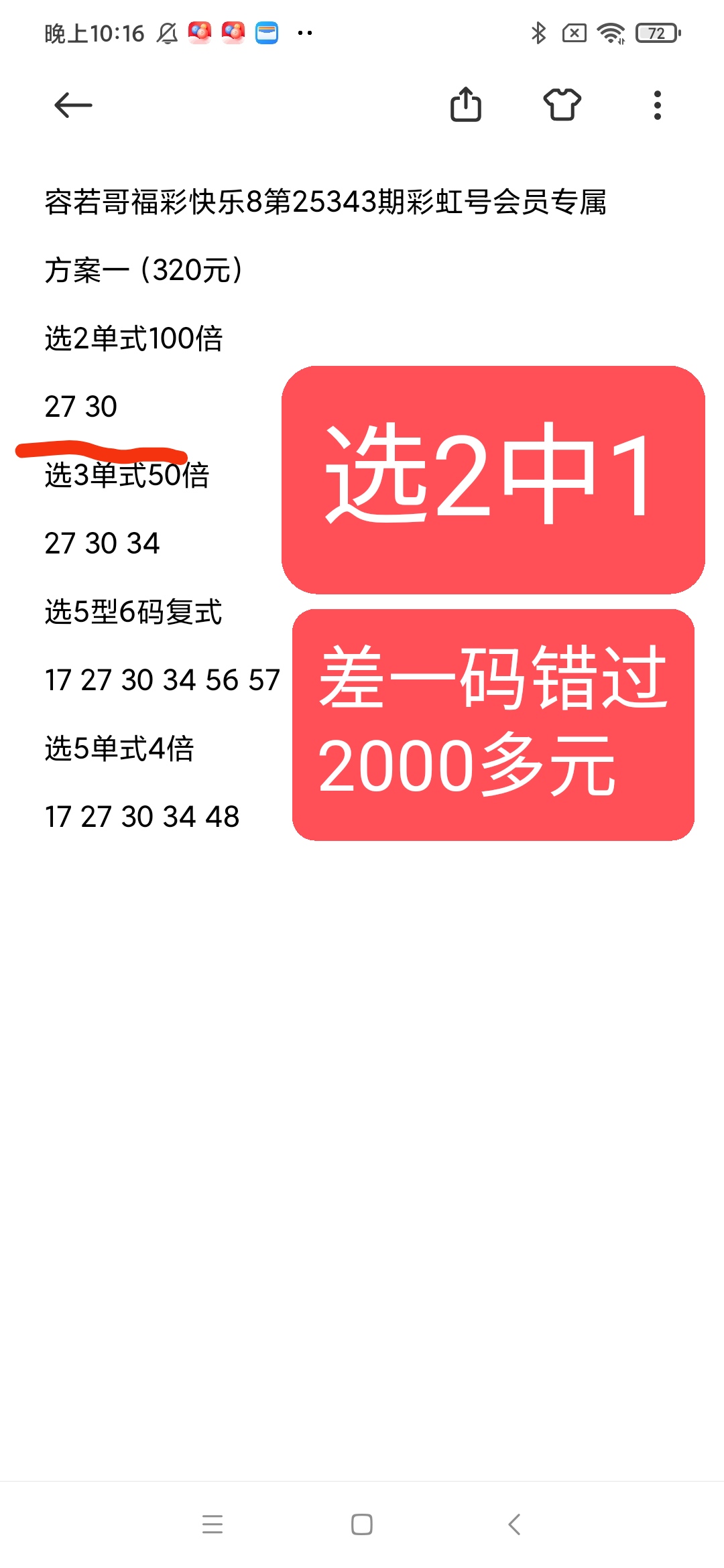Tap the battery indicator showing 72
Image resolution: width=724 pixels, height=1568 pixels.
pos(654,32)
